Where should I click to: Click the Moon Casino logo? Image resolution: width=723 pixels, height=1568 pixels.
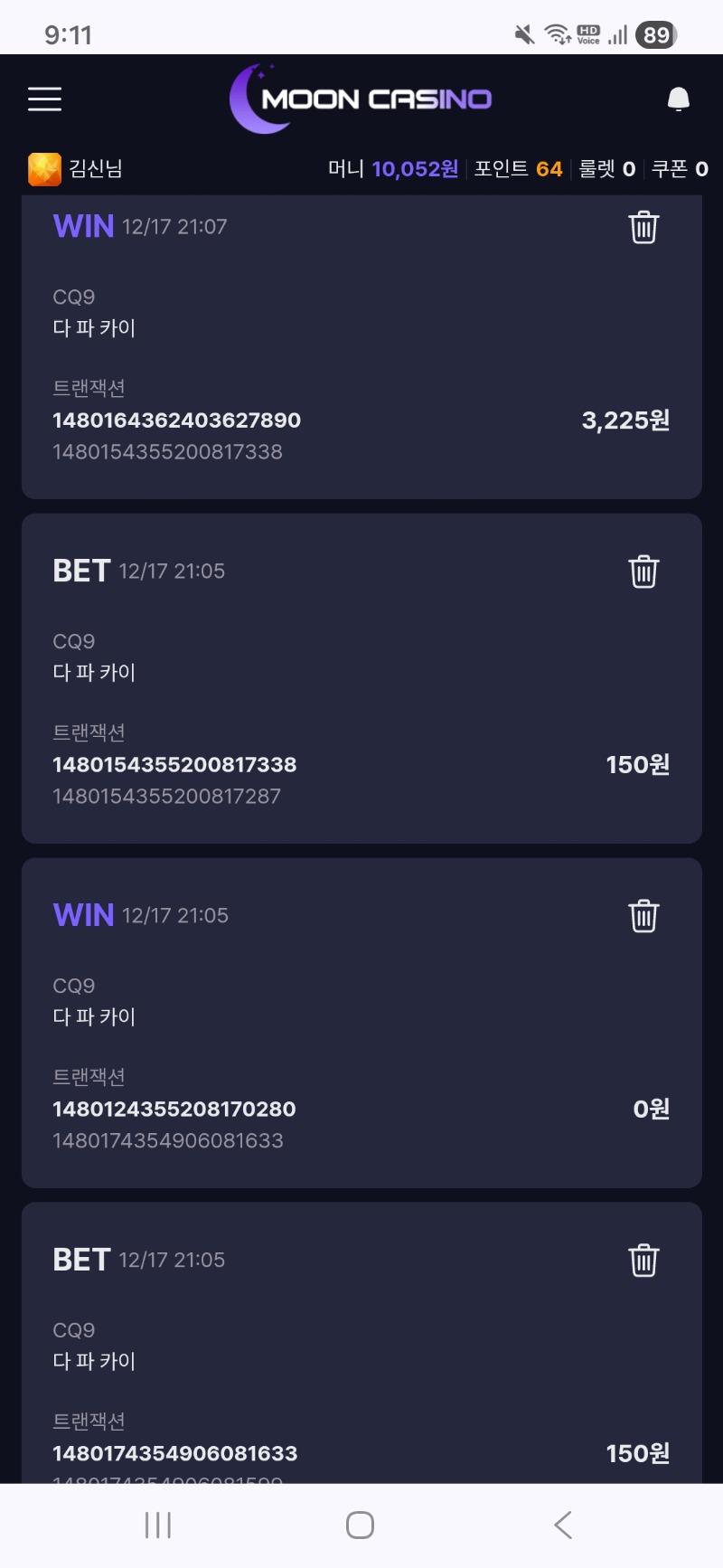(361, 99)
